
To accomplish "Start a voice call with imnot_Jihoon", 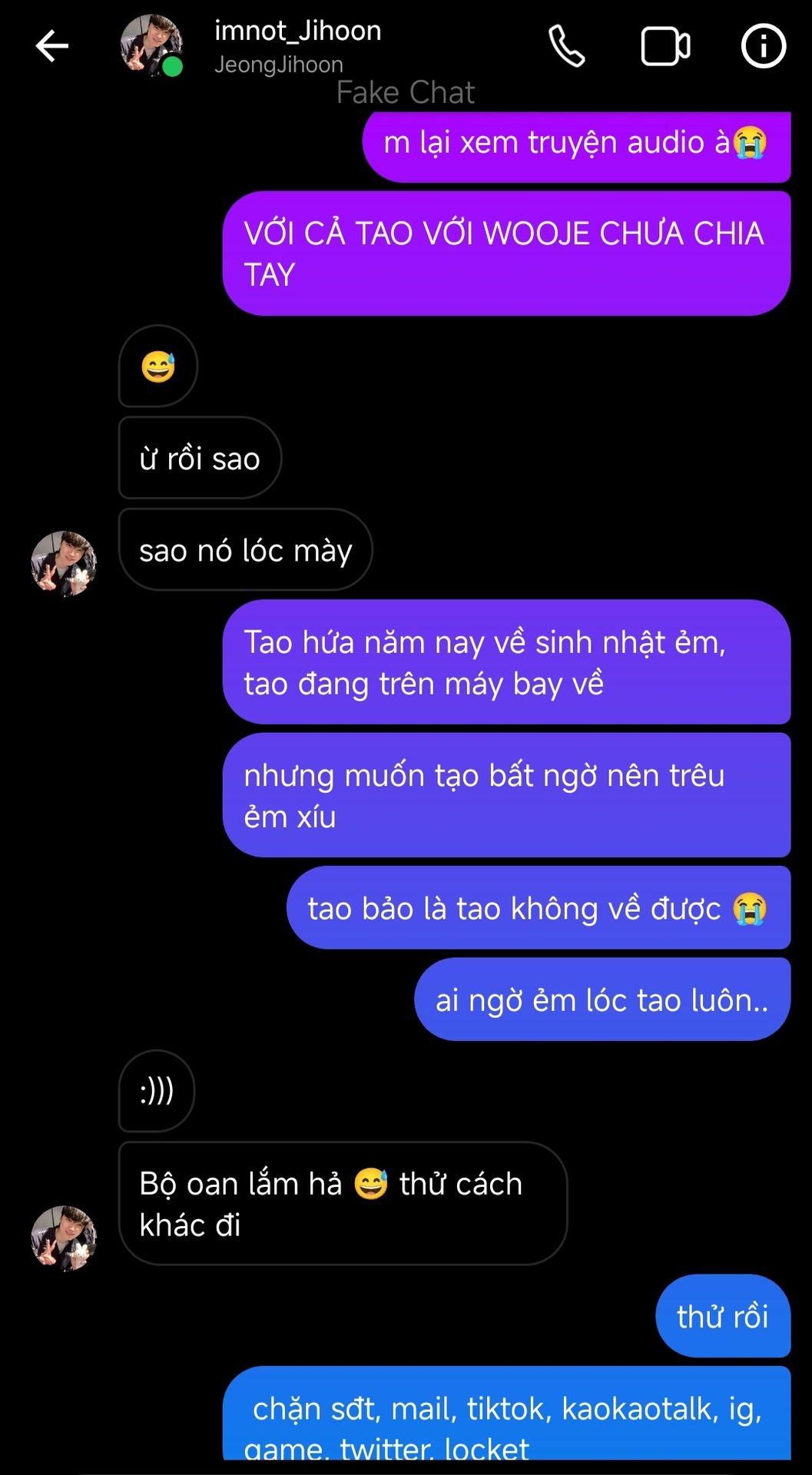I will [x=567, y=46].
